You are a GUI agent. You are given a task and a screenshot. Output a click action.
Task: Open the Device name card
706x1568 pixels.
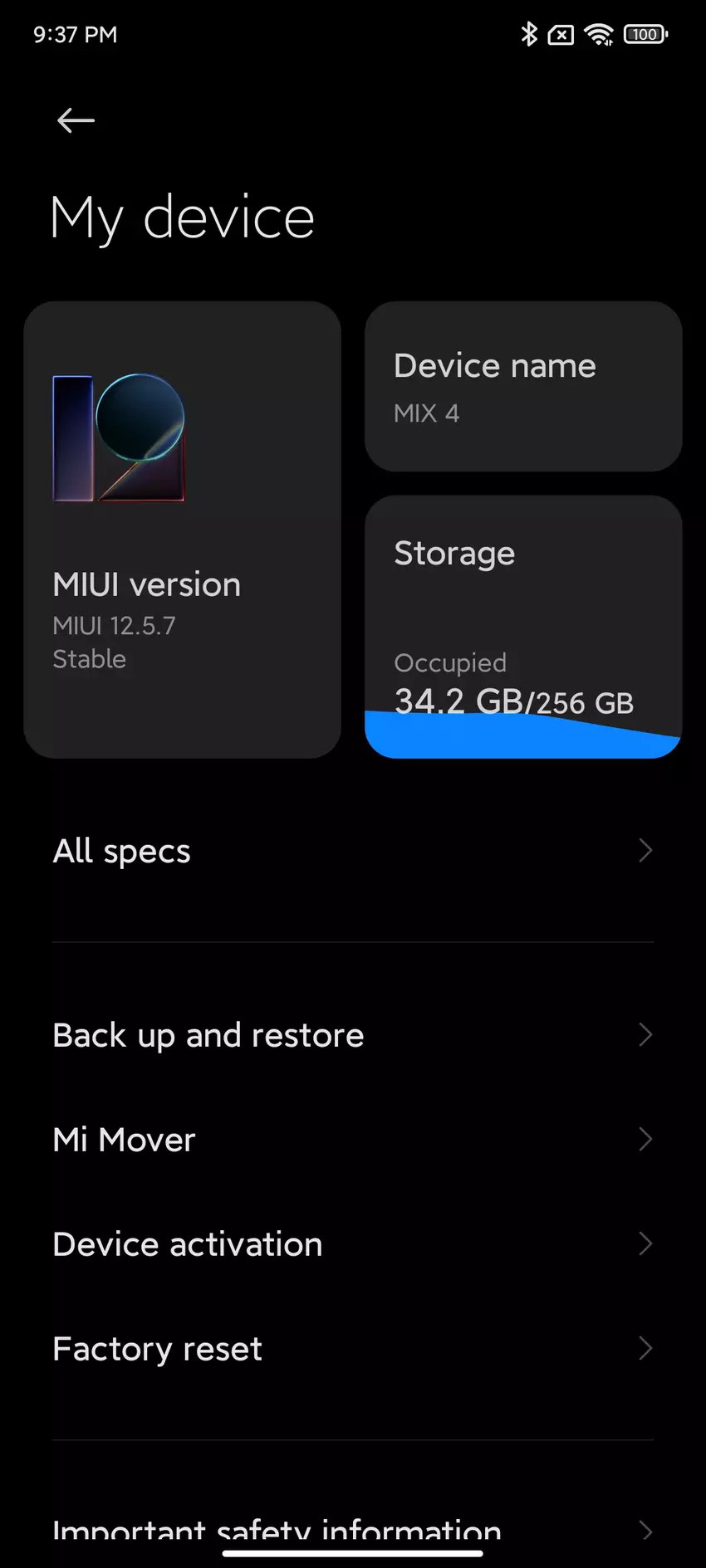click(x=523, y=387)
